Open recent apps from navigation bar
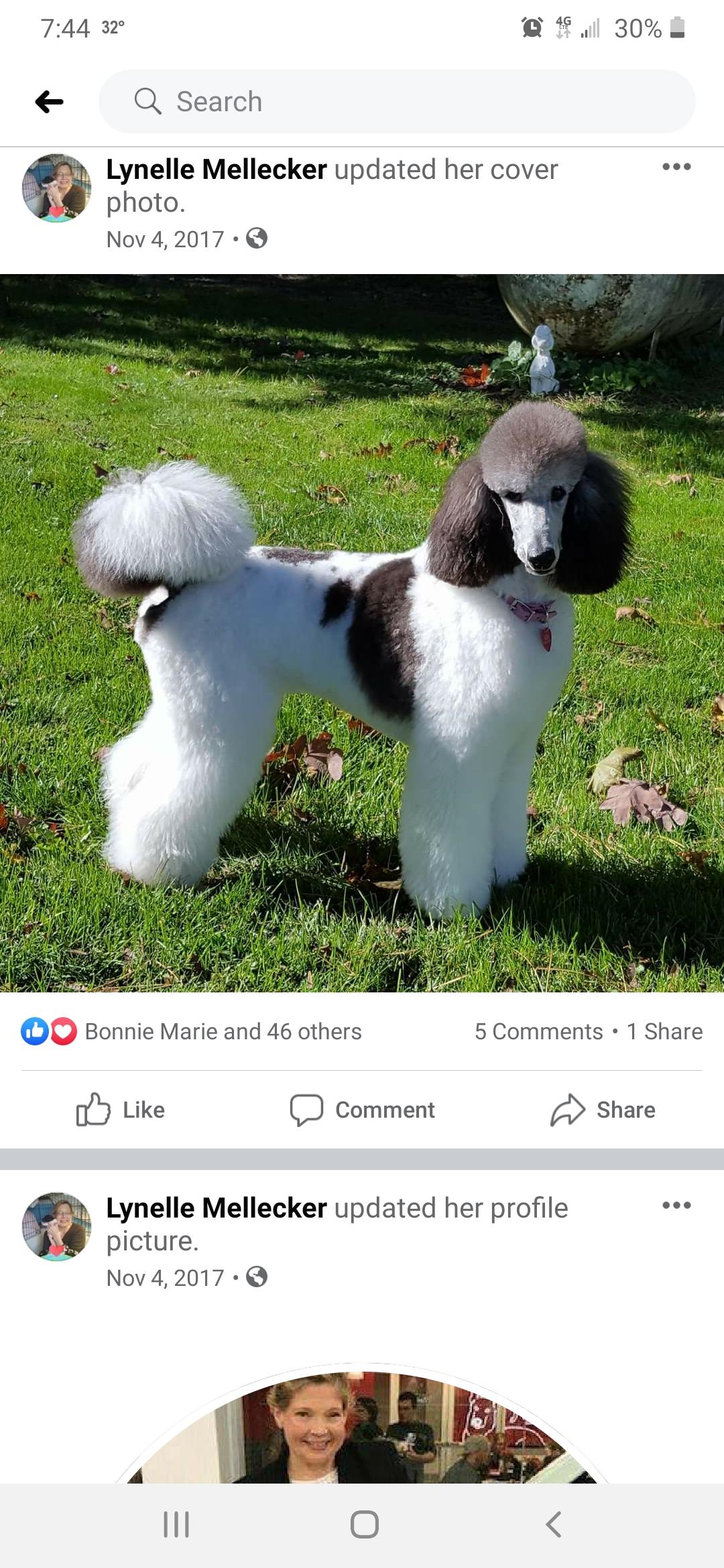This screenshot has height=1568, width=724. click(176, 1524)
